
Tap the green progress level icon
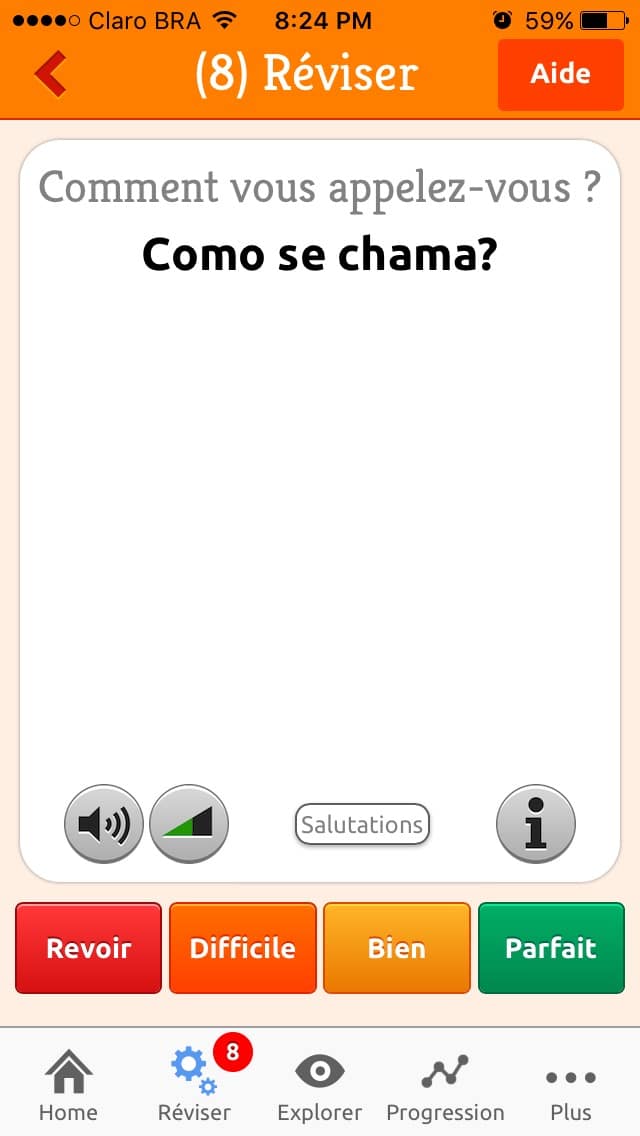189,825
